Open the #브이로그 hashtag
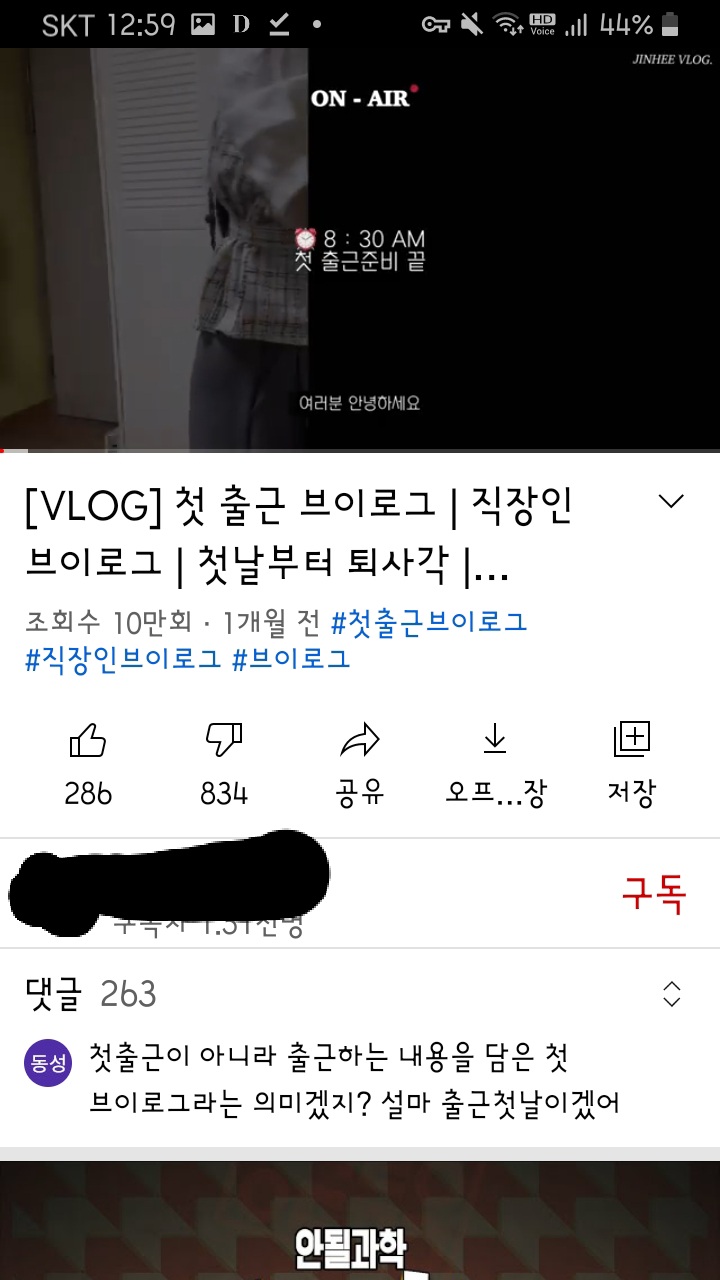The image size is (720, 1280). click(291, 659)
